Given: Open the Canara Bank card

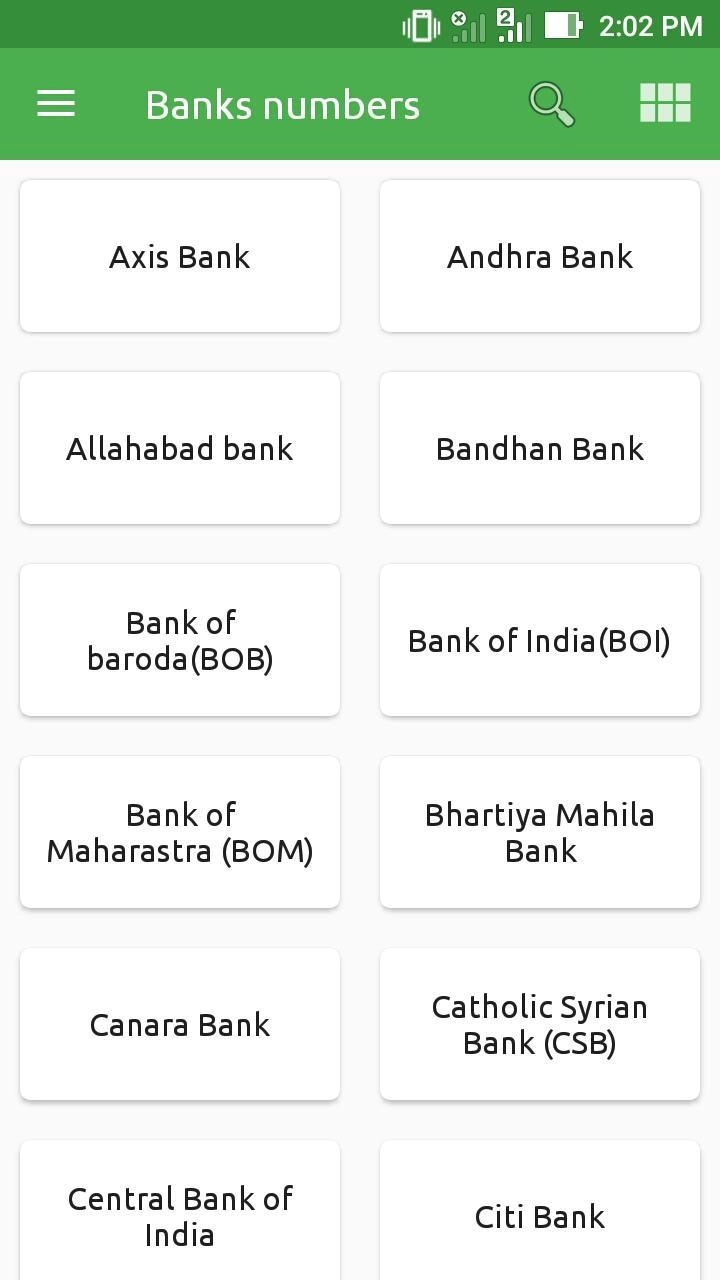Looking at the screenshot, I should 180,1024.
